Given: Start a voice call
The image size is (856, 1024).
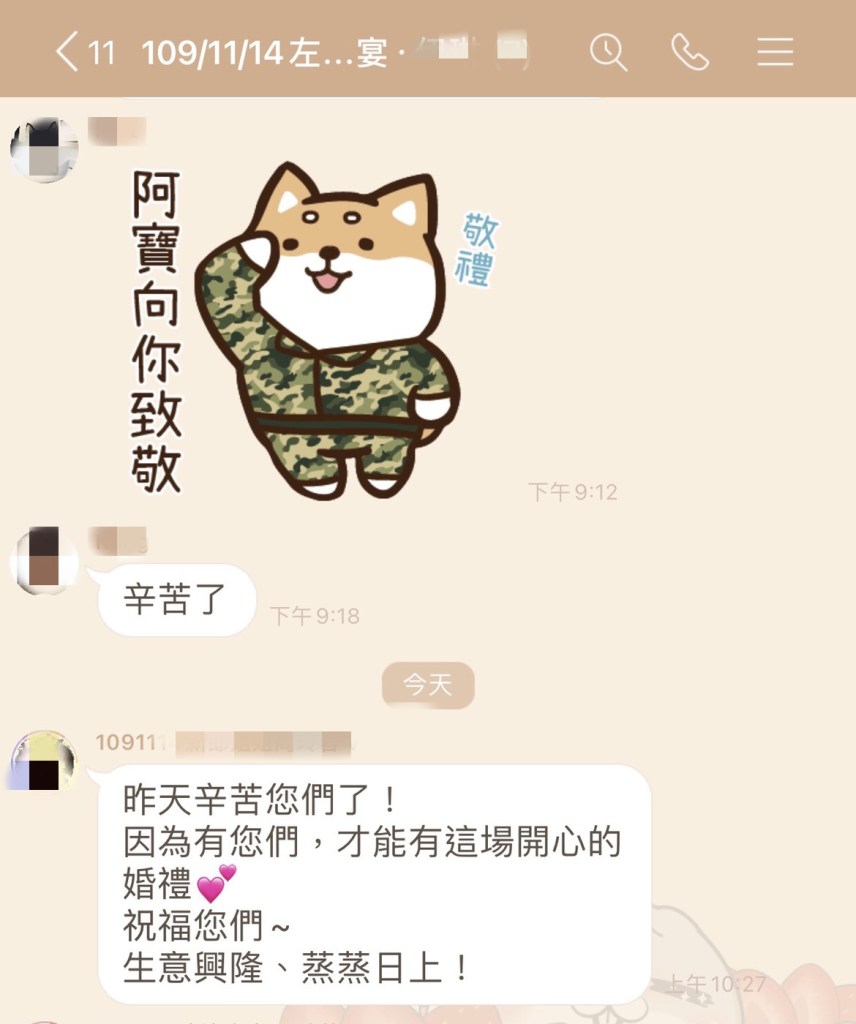Looking at the screenshot, I should (x=690, y=52).
